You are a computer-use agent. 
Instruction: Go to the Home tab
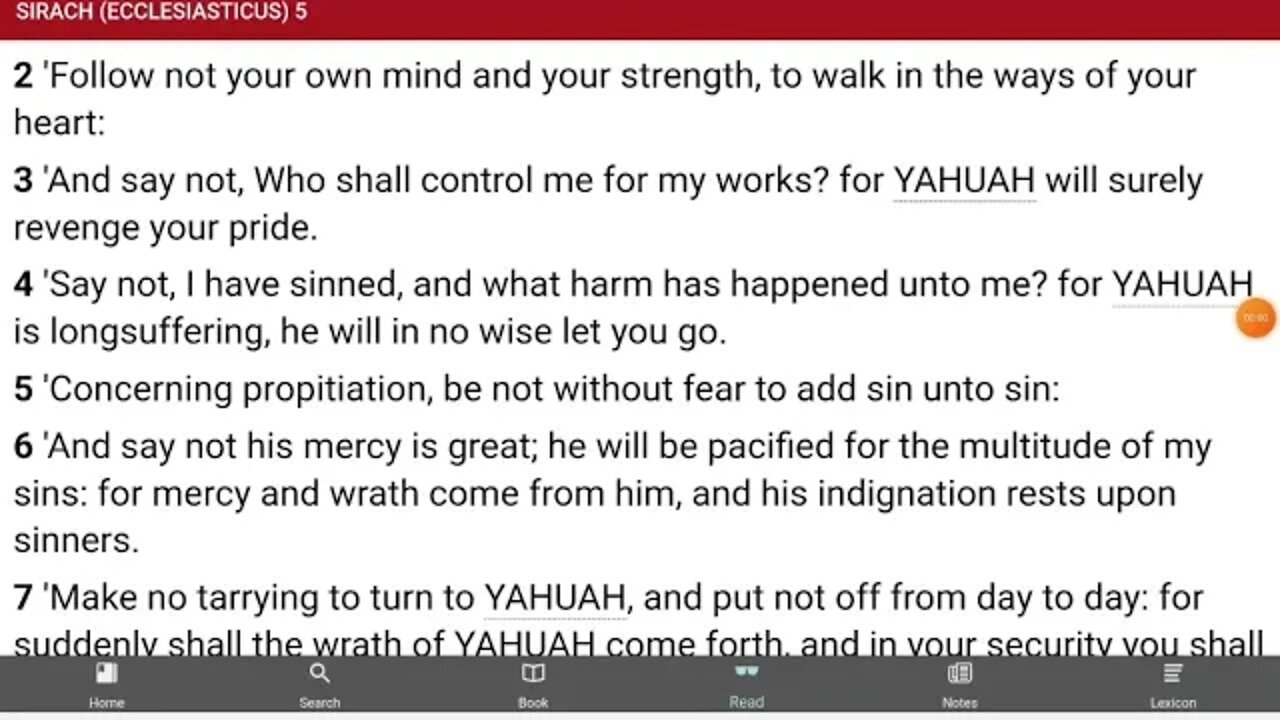pyautogui.click(x=106, y=684)
